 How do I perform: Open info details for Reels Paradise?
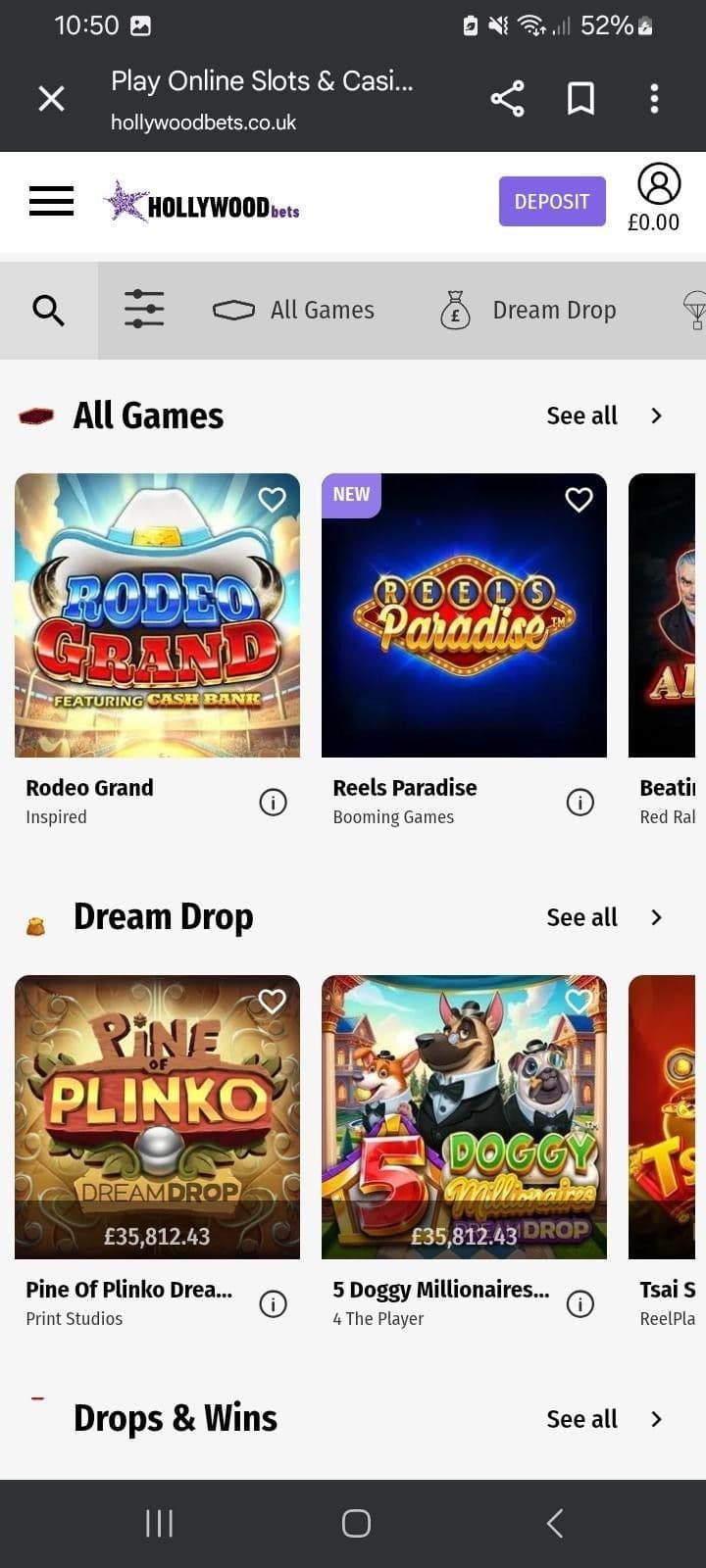(580, 802)
